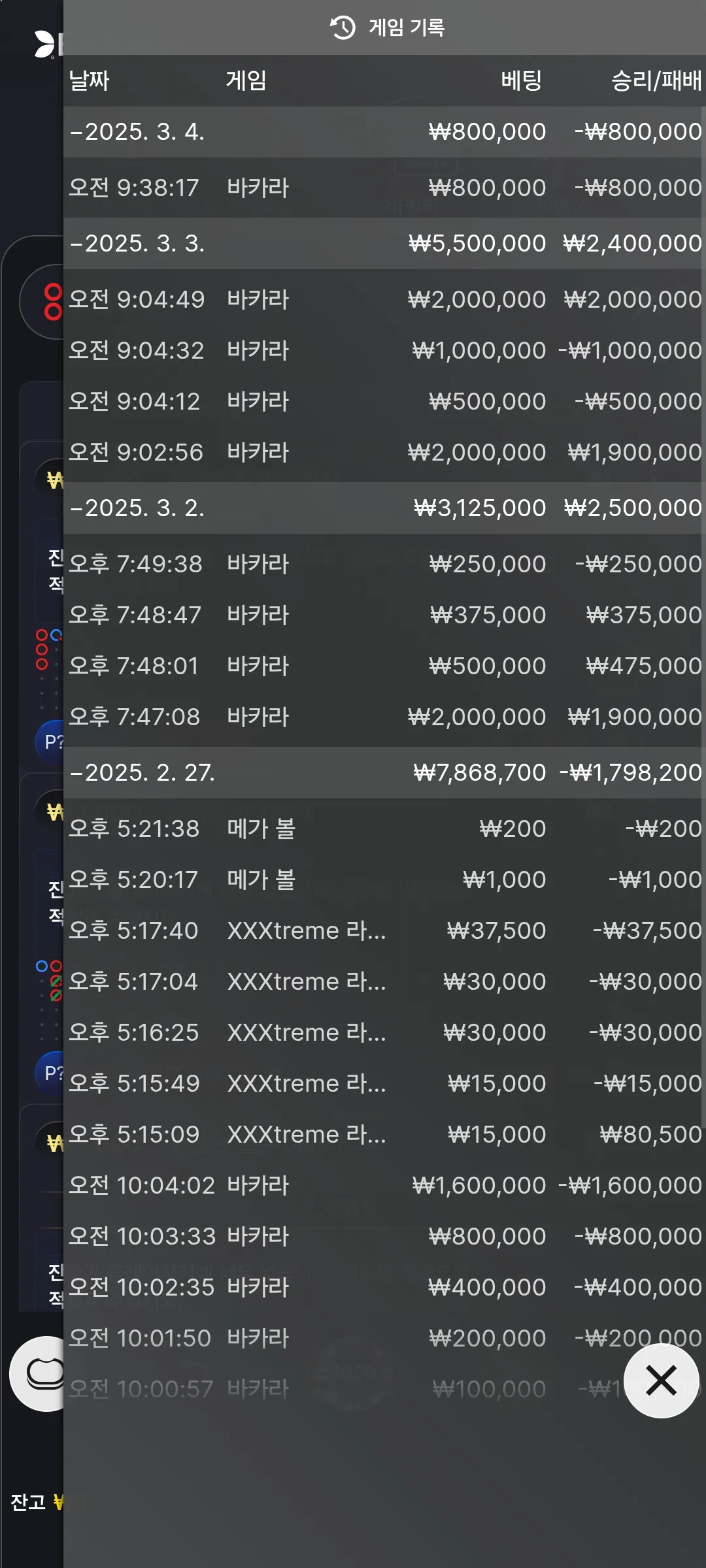Open the 오전 9:04:49 바카라 record
The width and height of the screenshot is (706, 1568).
tap(384, 299)
